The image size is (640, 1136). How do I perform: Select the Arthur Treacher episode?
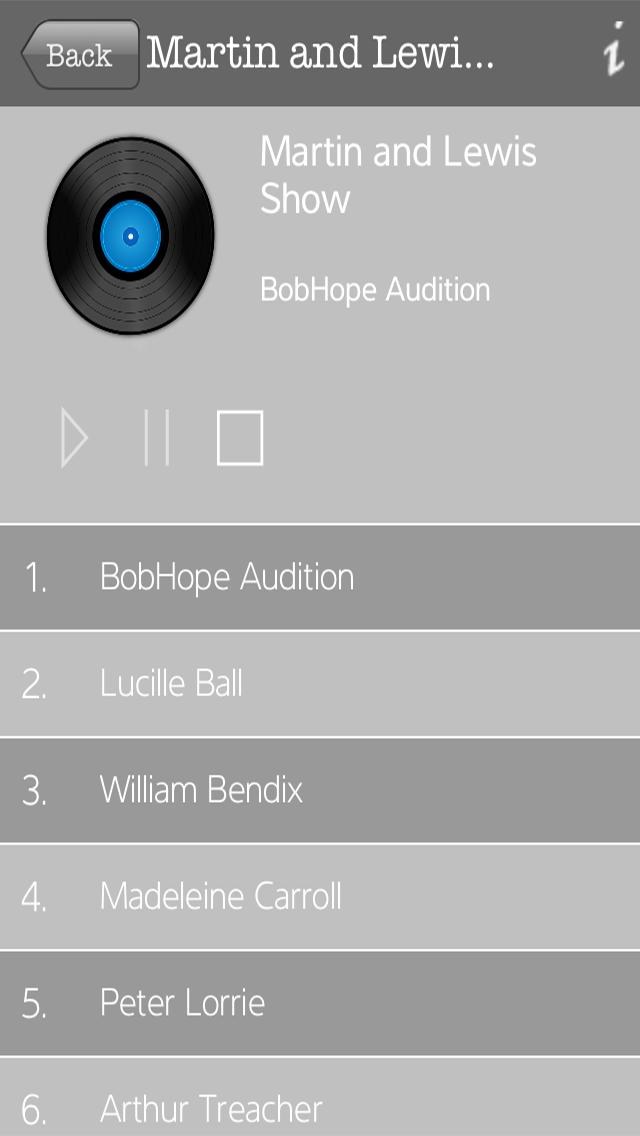click(x=320, y=1097)
